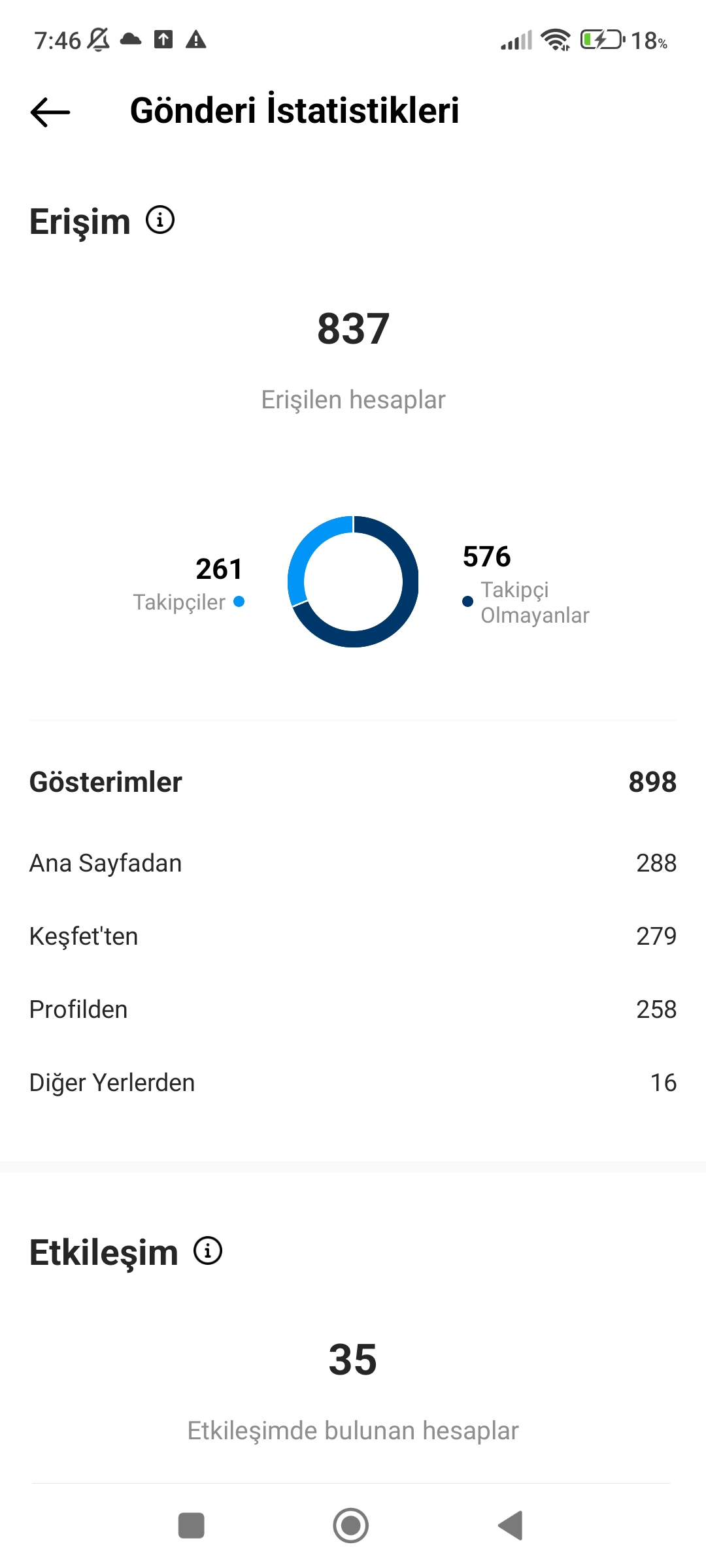Screen dimensions: 706x1568
Task: Open the info icon next to Erişim
Action: pos(160,220)
